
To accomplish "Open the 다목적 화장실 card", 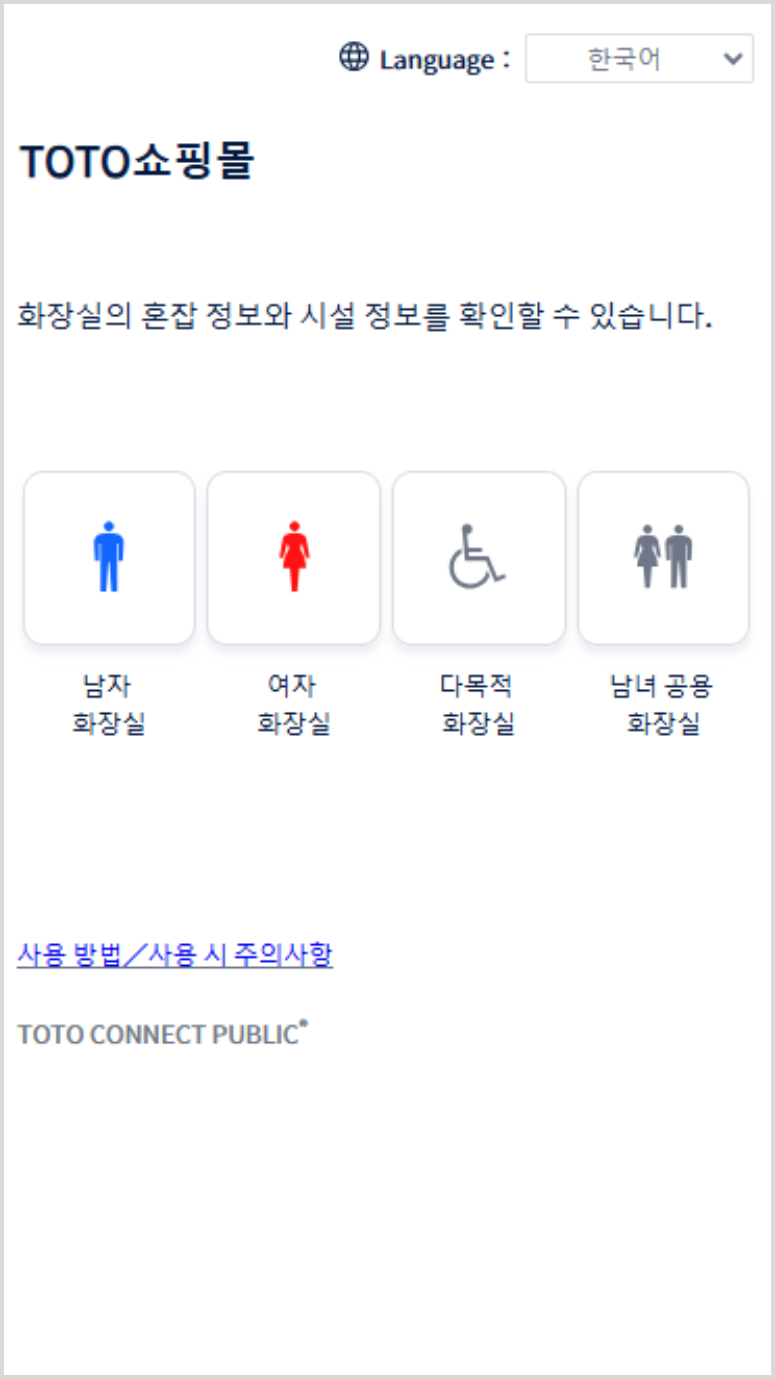I will click(x=478, y=558).
